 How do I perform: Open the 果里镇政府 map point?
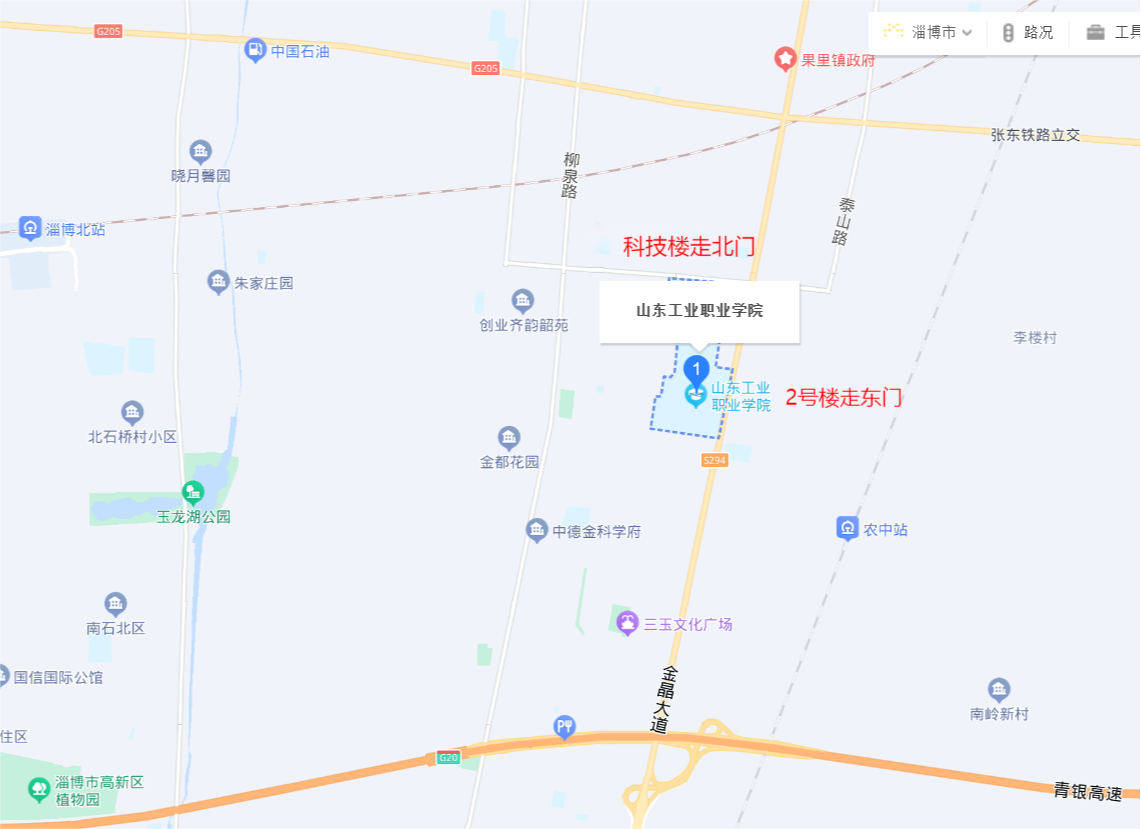(786, 59)
